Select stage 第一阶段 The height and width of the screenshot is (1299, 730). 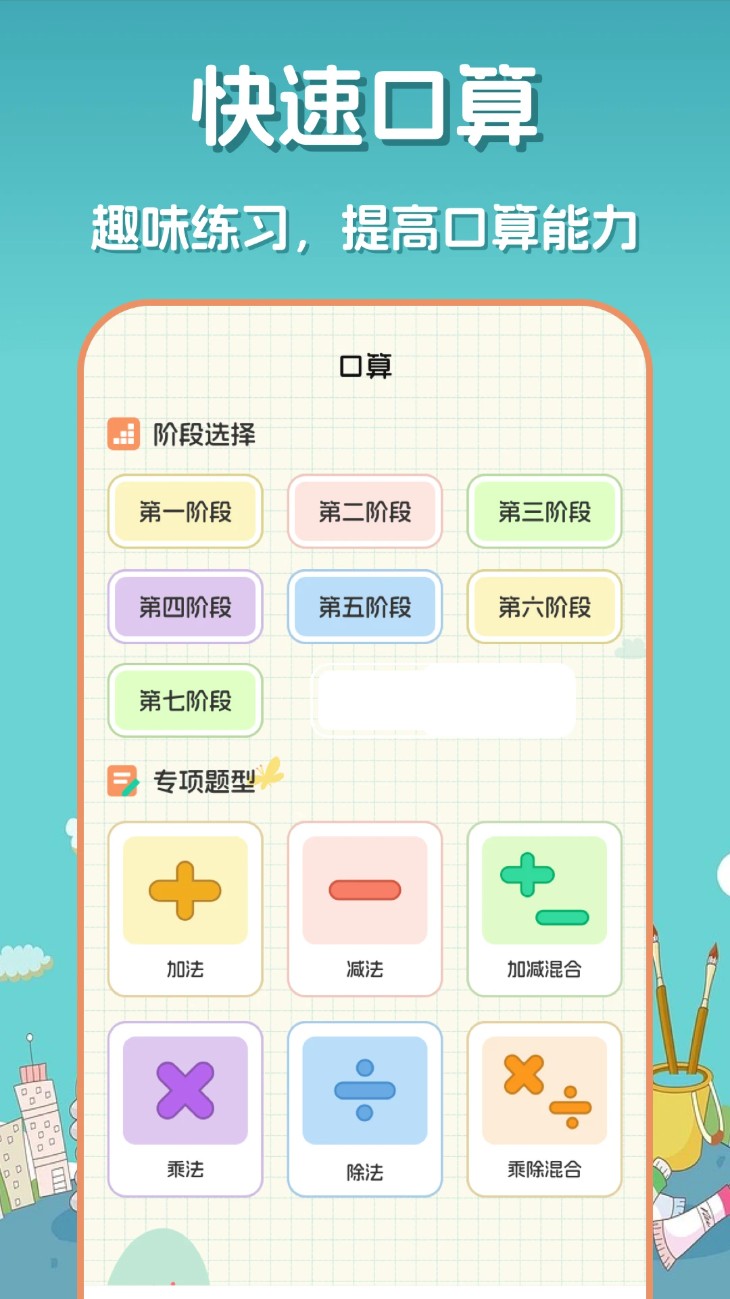[x=184, y=512]
